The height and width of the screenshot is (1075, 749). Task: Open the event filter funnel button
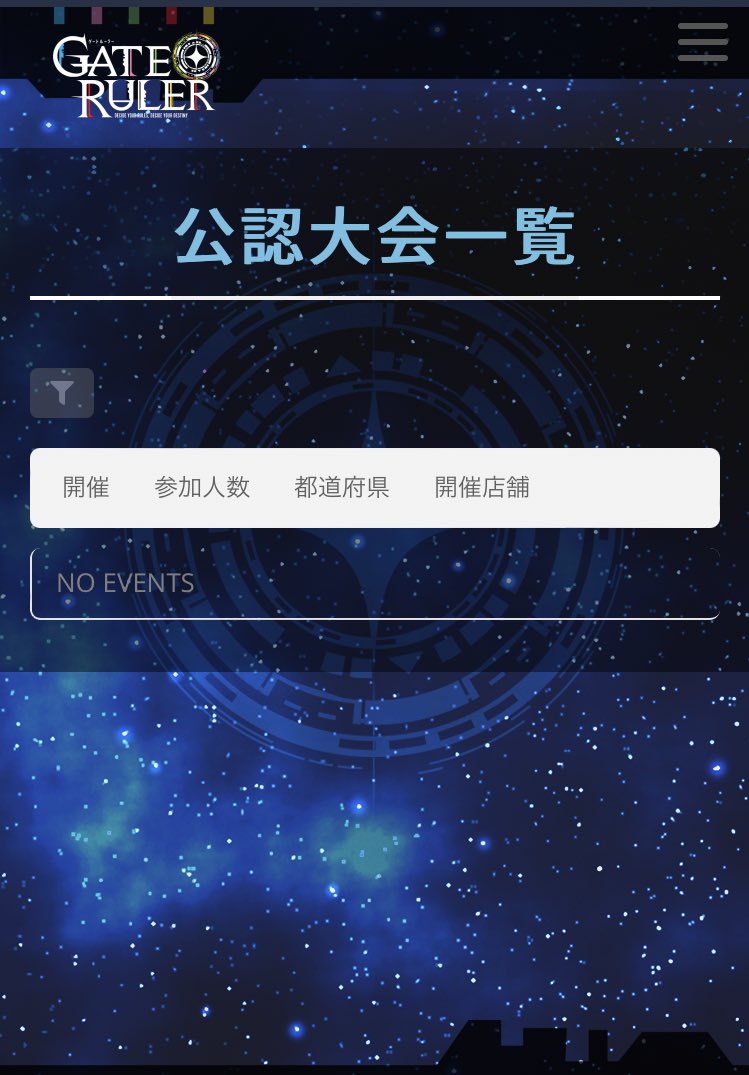pos(62,393)
